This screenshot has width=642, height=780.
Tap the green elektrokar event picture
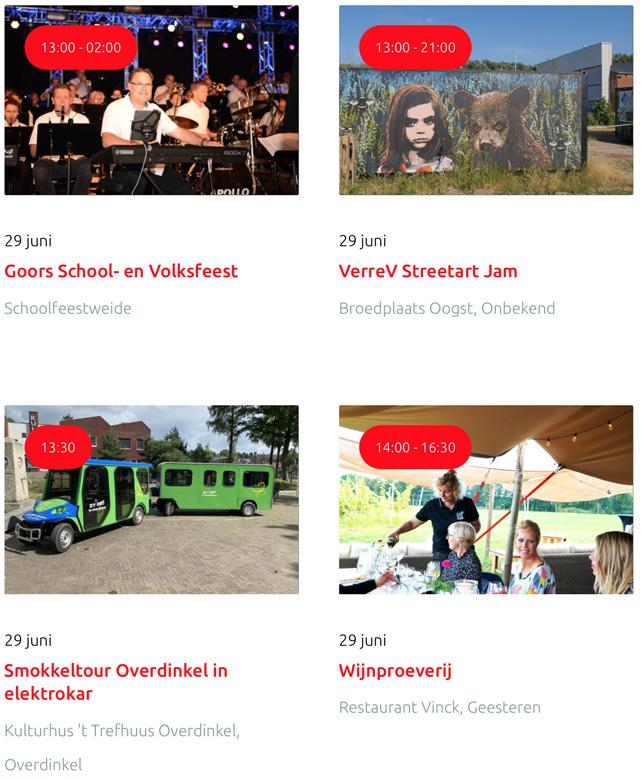pos(152,499)
